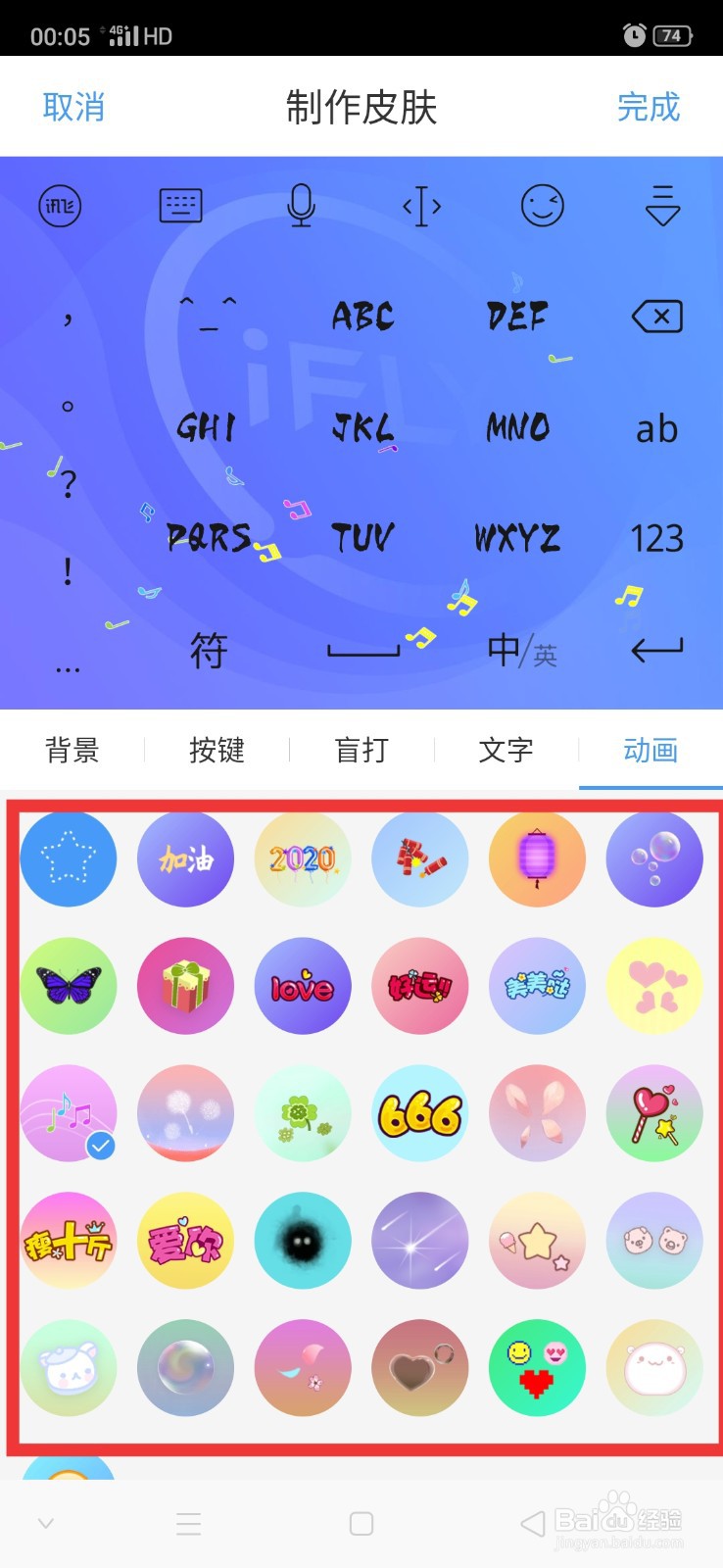Open the 文字 tab
The image size is (723, 1568).
click(505, 750)
